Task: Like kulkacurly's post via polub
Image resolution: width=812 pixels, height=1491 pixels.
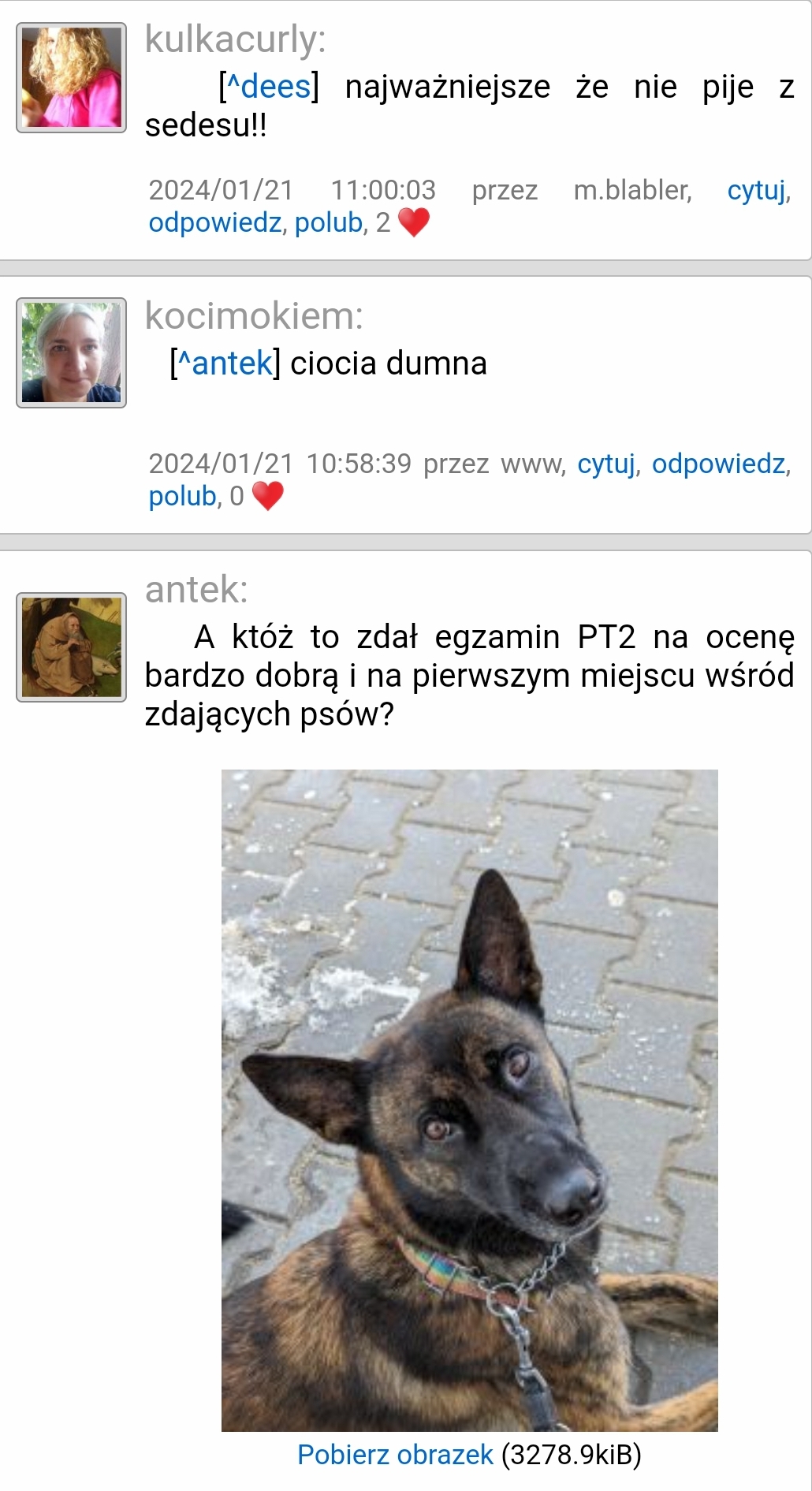Action: tap(328, 223)
